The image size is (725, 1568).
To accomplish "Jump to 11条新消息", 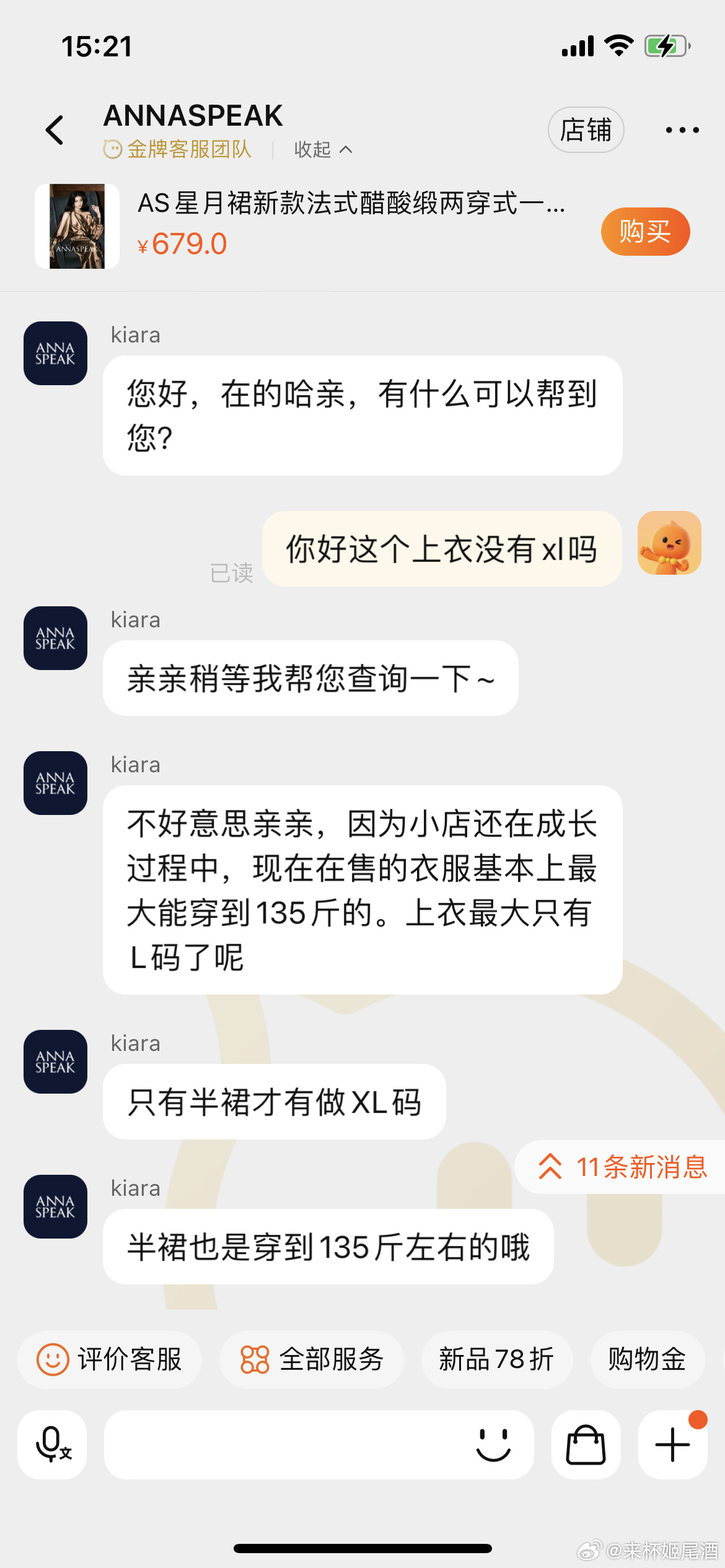I will click(x=623, y=1167).
